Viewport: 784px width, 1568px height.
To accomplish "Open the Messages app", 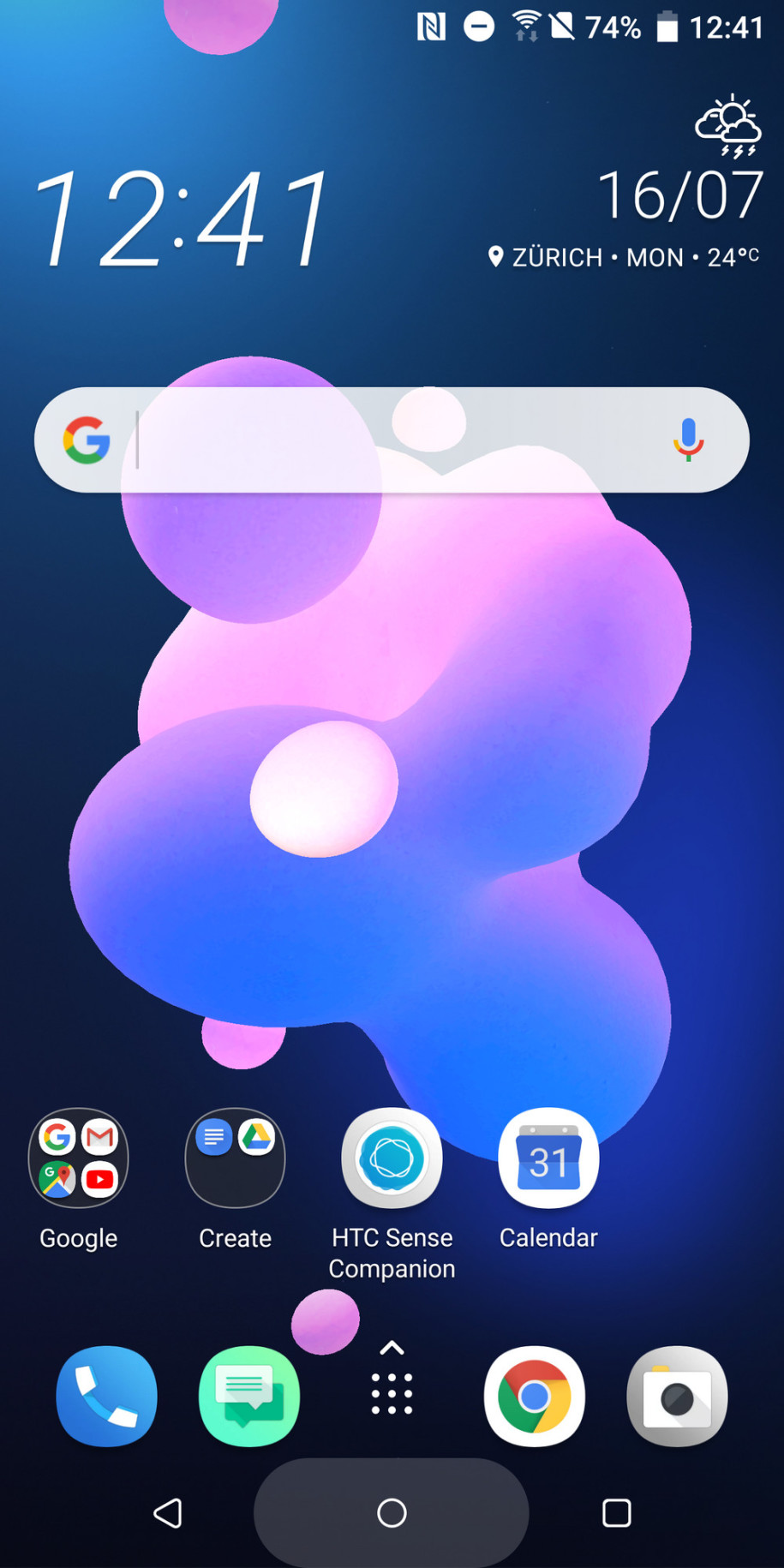I will coord(249,1396).
